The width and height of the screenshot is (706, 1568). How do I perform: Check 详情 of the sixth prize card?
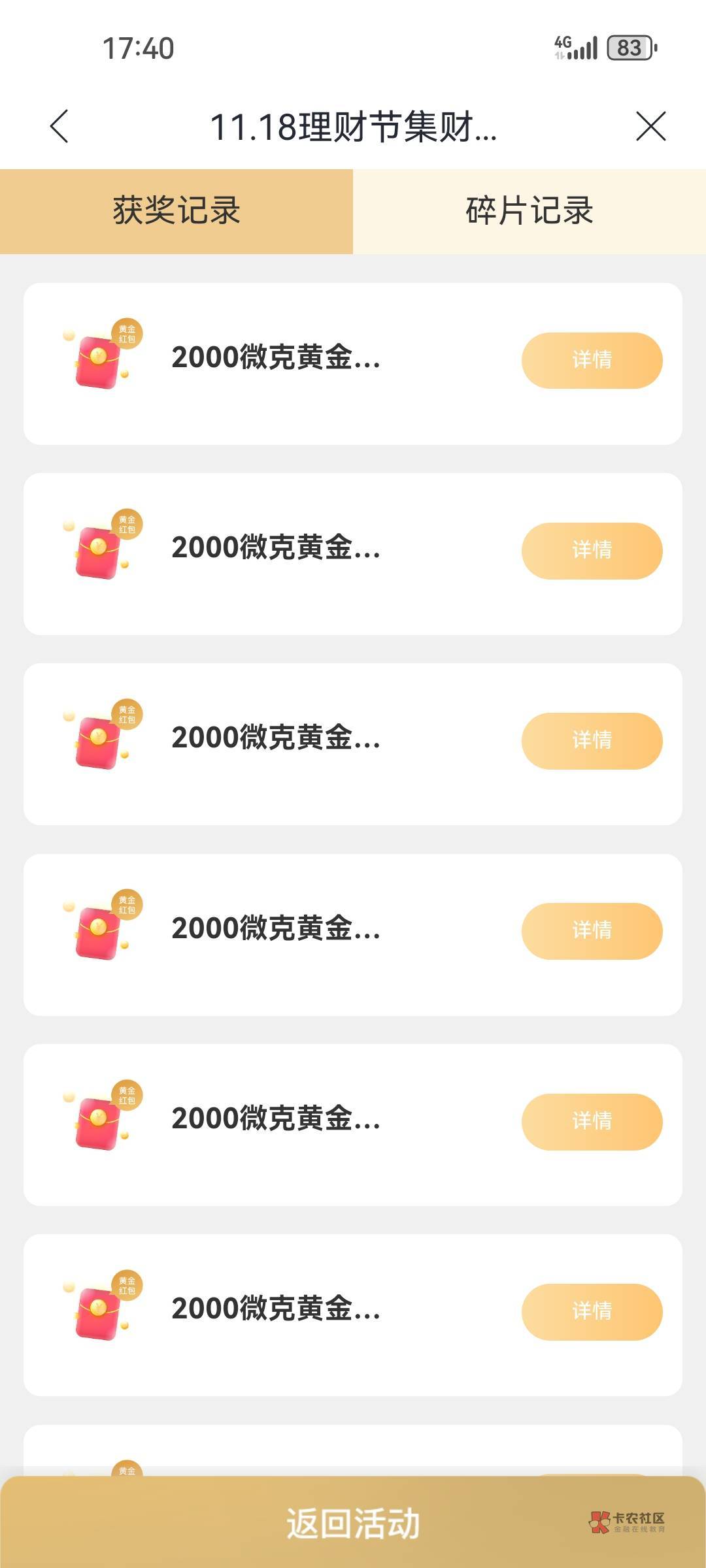click(x=592, y=1312)
